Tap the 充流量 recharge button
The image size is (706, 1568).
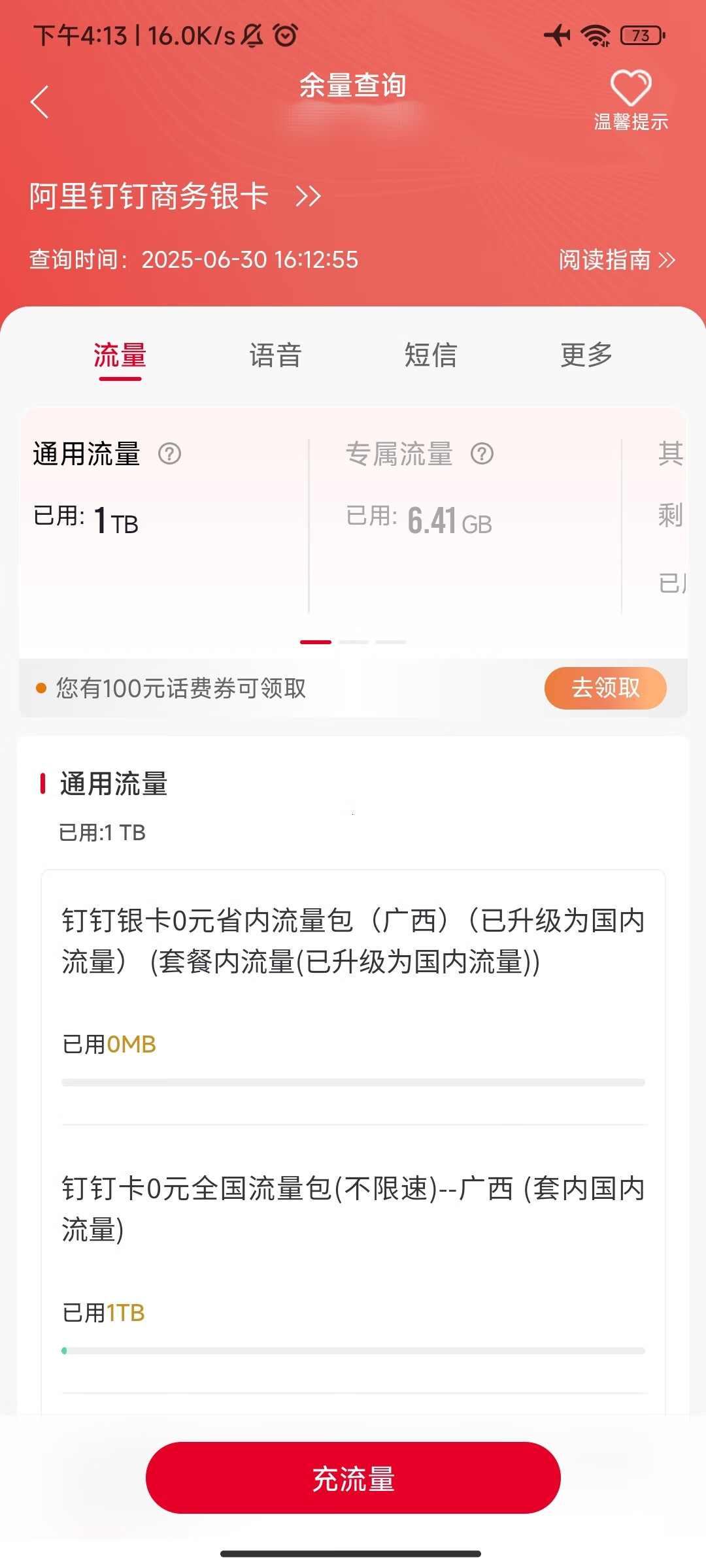coord(353,1478)
